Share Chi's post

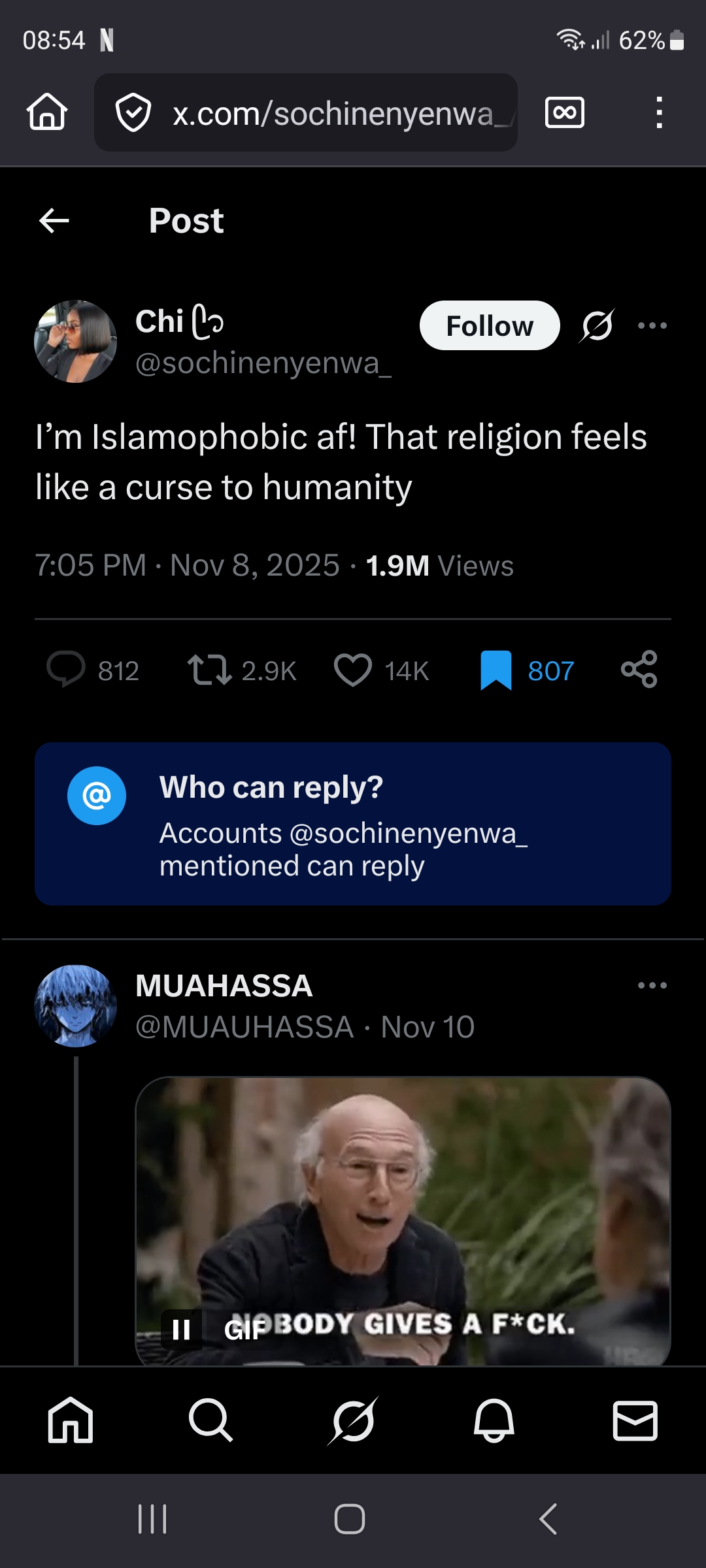[x=639, y=670]
